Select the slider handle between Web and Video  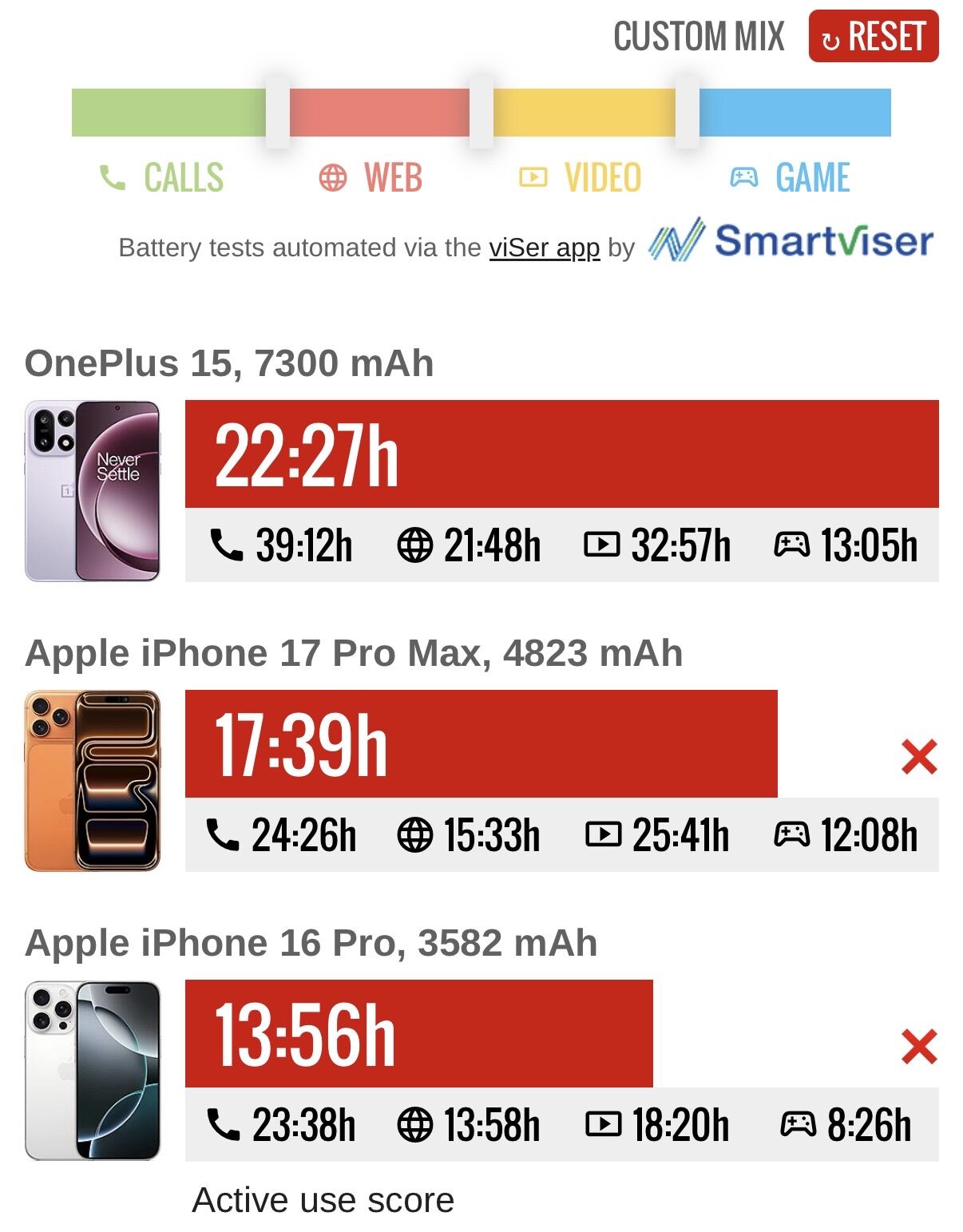click(x=481, y=113)
